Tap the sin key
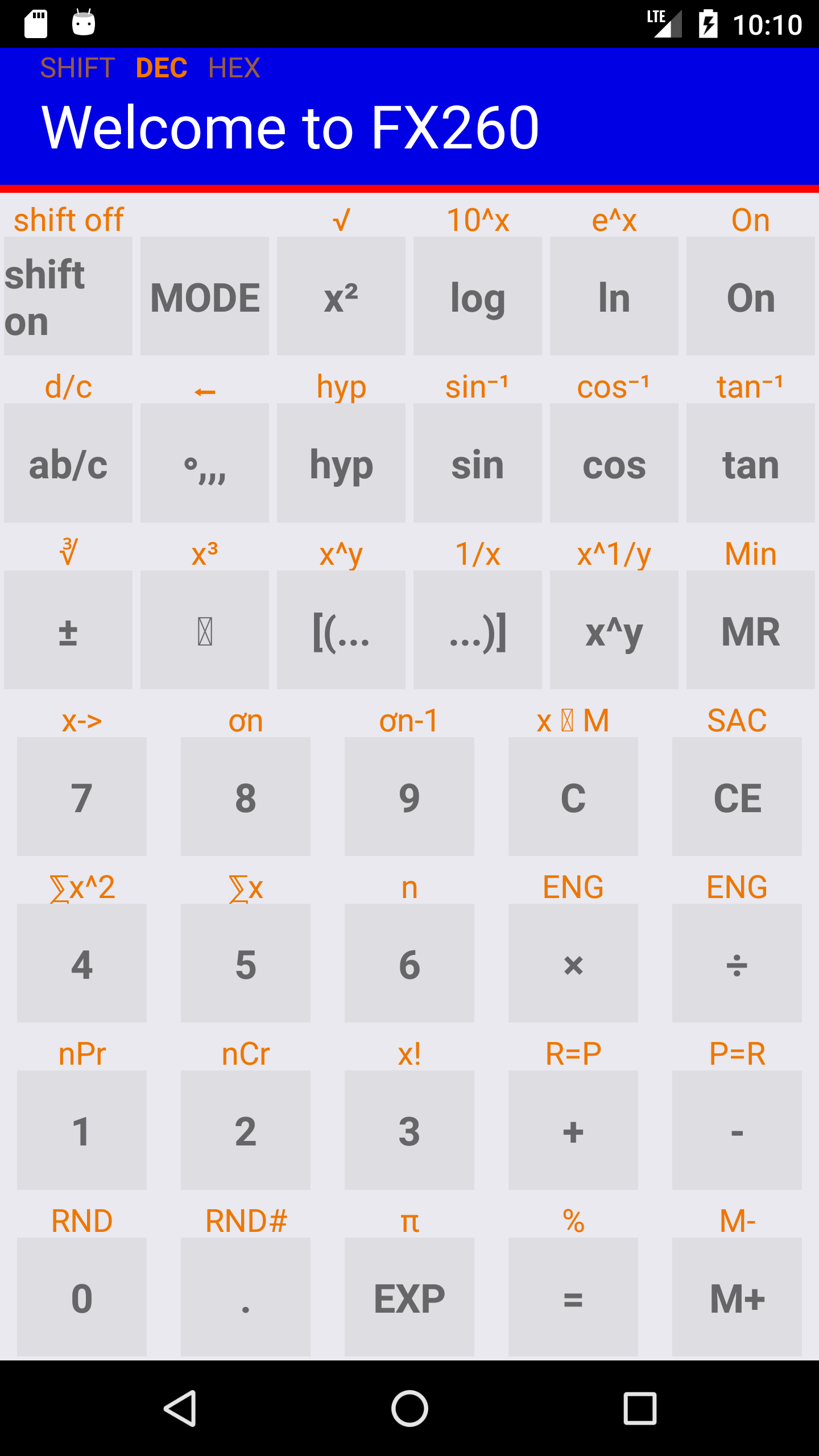 pyautogui.click(x=478, y=464)
